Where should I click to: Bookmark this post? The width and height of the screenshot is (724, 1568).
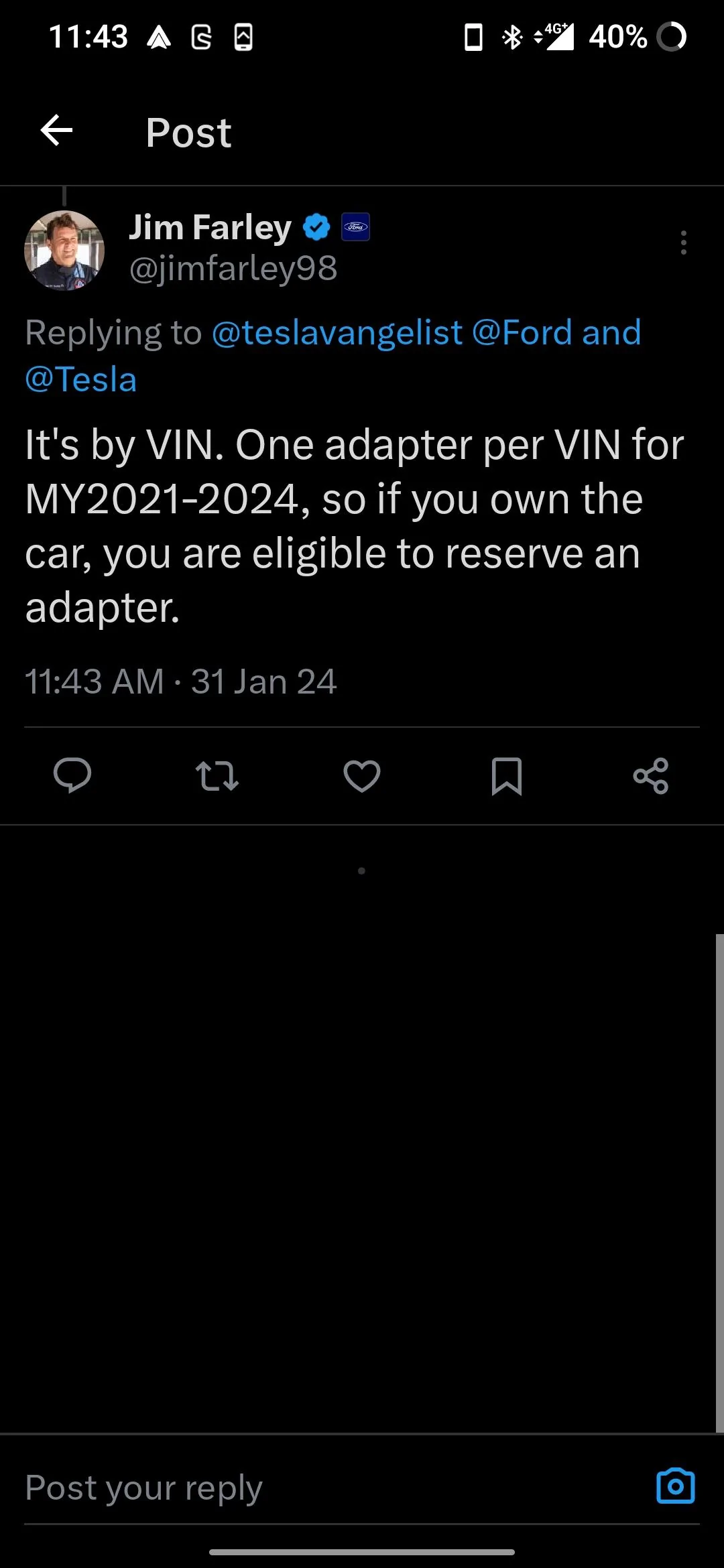click(x=506, y=776)
